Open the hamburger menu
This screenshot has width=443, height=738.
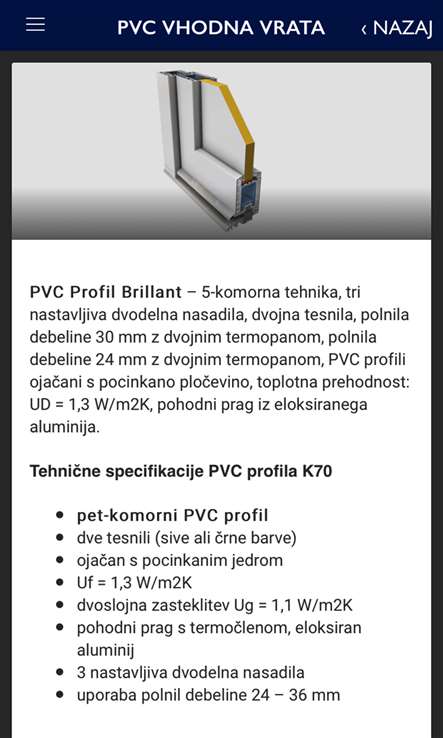click(x=35, y=24)
